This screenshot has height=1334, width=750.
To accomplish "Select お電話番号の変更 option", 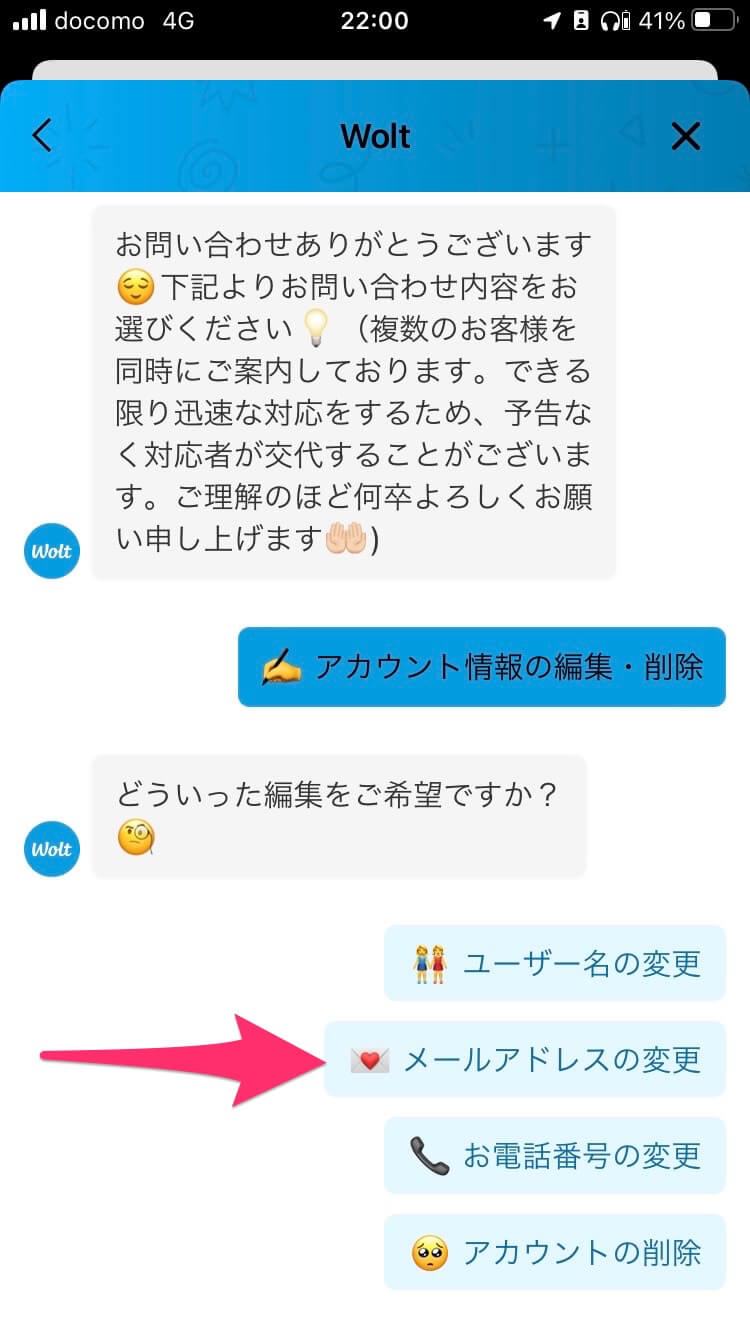I will pos(555,1155).
